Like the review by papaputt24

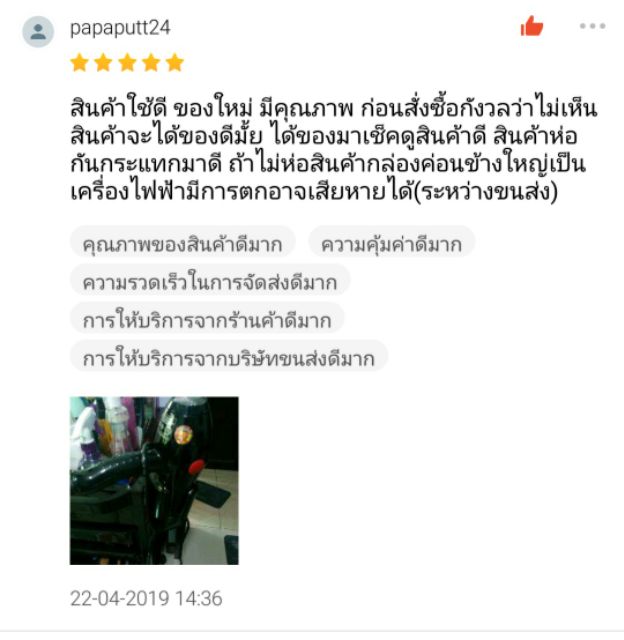pyautogui.click(x=531, y=27)
